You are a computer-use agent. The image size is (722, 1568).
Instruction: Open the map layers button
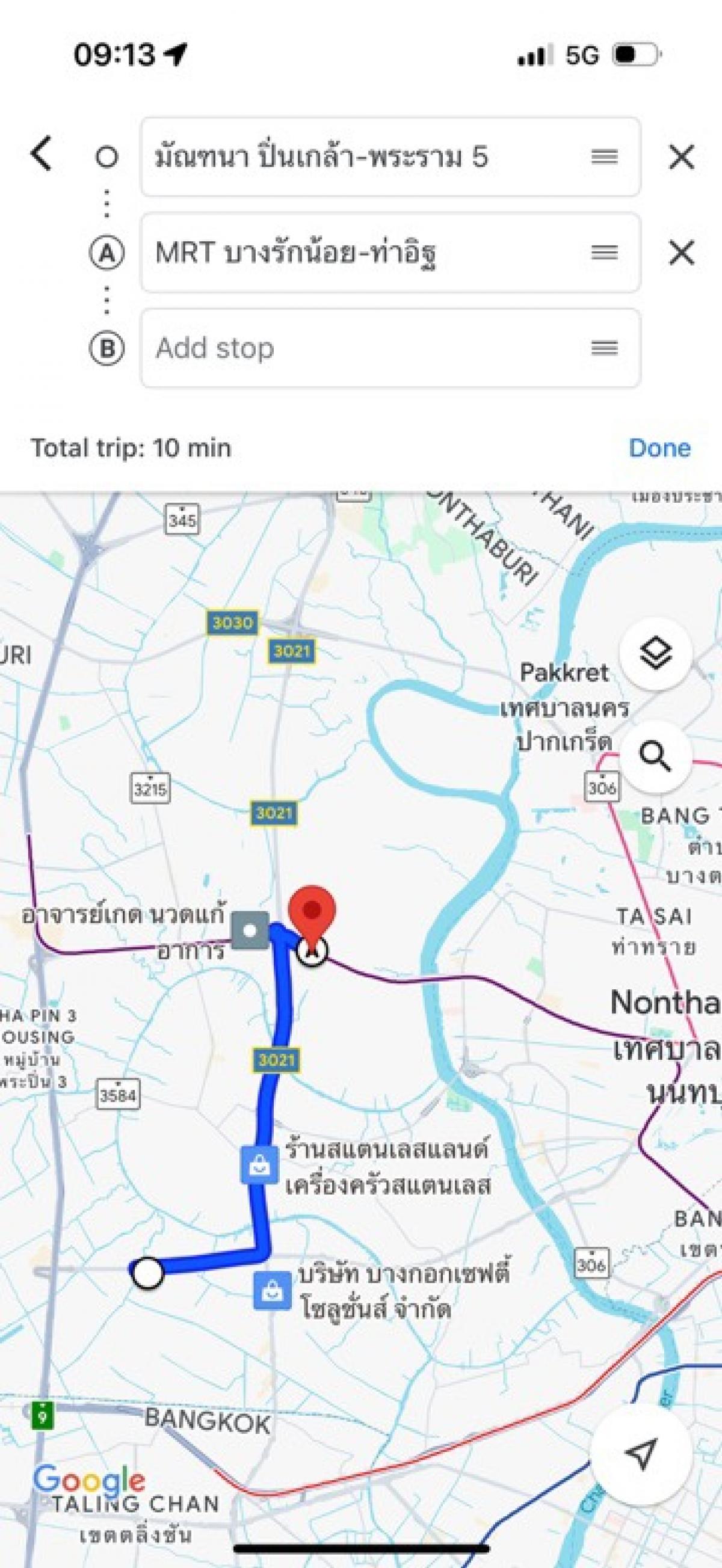[655, 654]
